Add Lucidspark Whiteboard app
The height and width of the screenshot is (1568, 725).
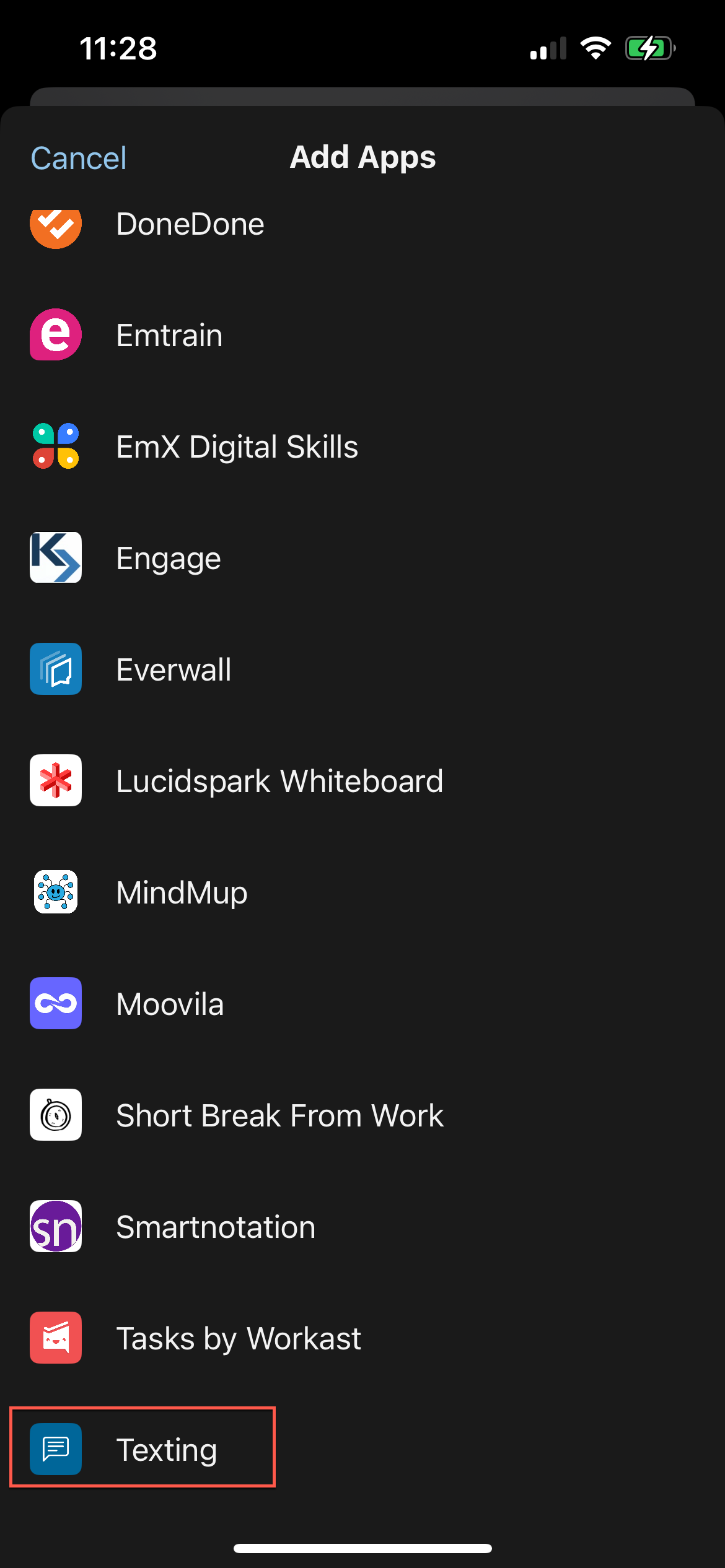(279, 781)
